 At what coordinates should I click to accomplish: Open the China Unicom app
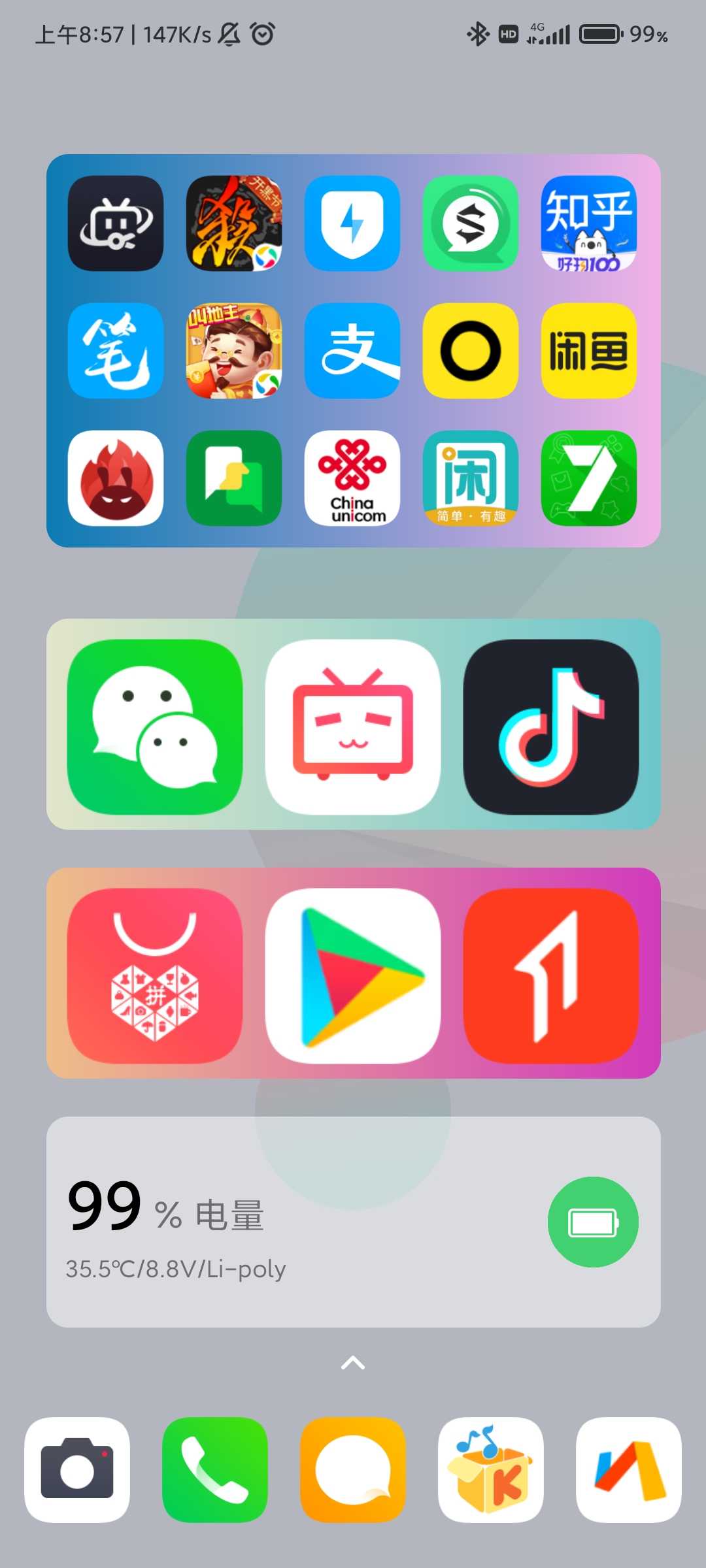point(352,478)
